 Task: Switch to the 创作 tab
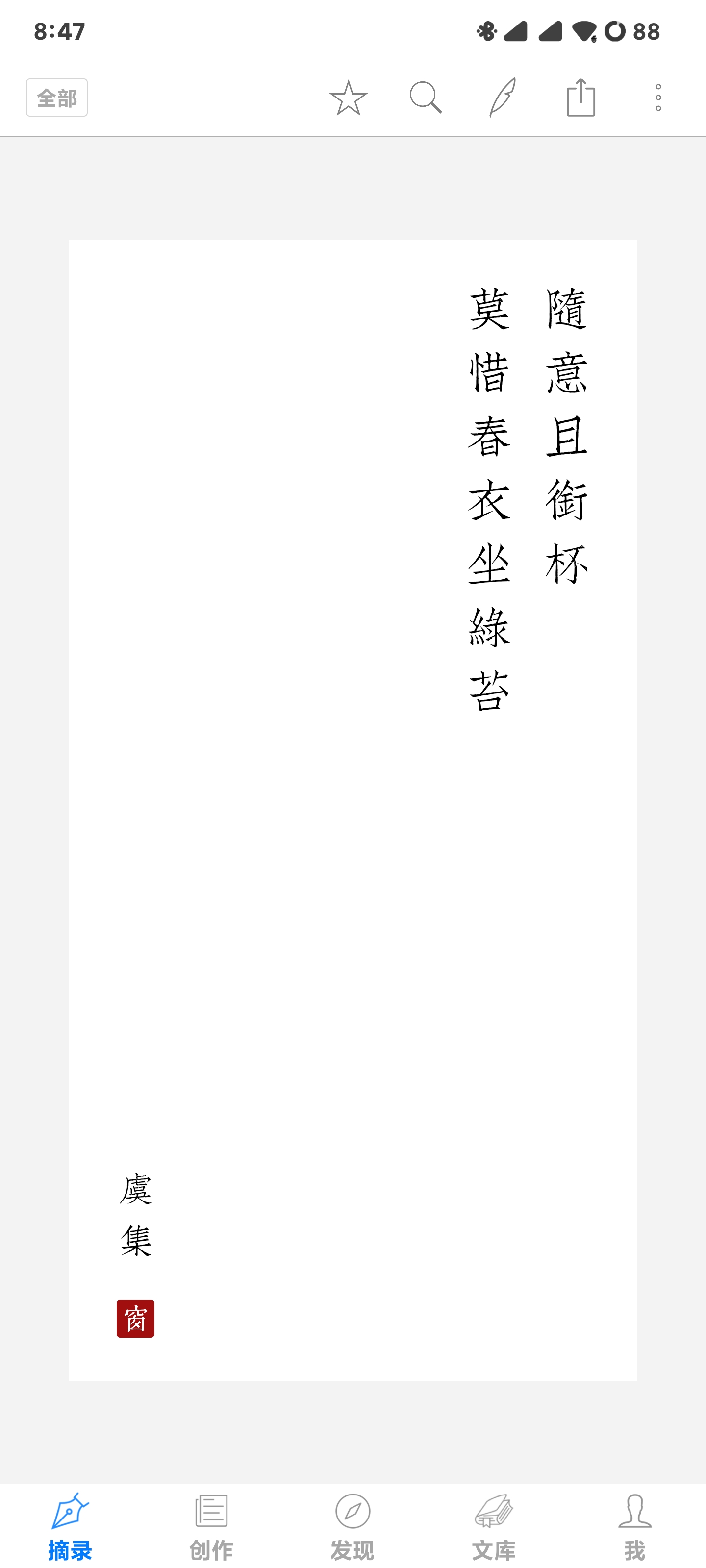point(211,1525)
